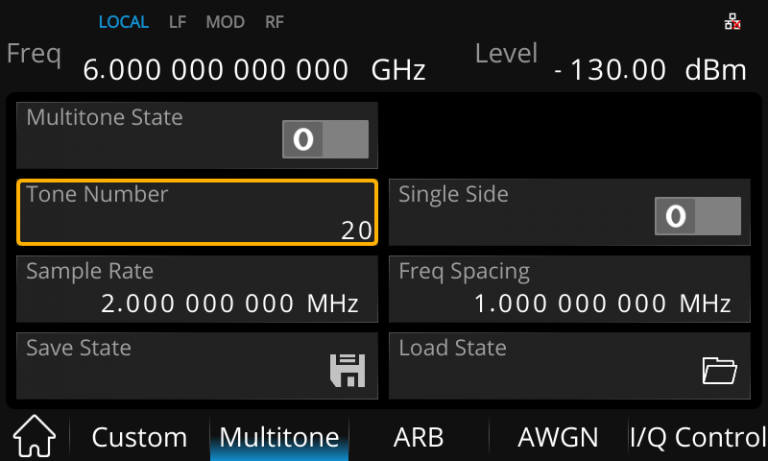Open the ARB tab
This screenshot has height=461, width=768.
click(x=418, y=437)
